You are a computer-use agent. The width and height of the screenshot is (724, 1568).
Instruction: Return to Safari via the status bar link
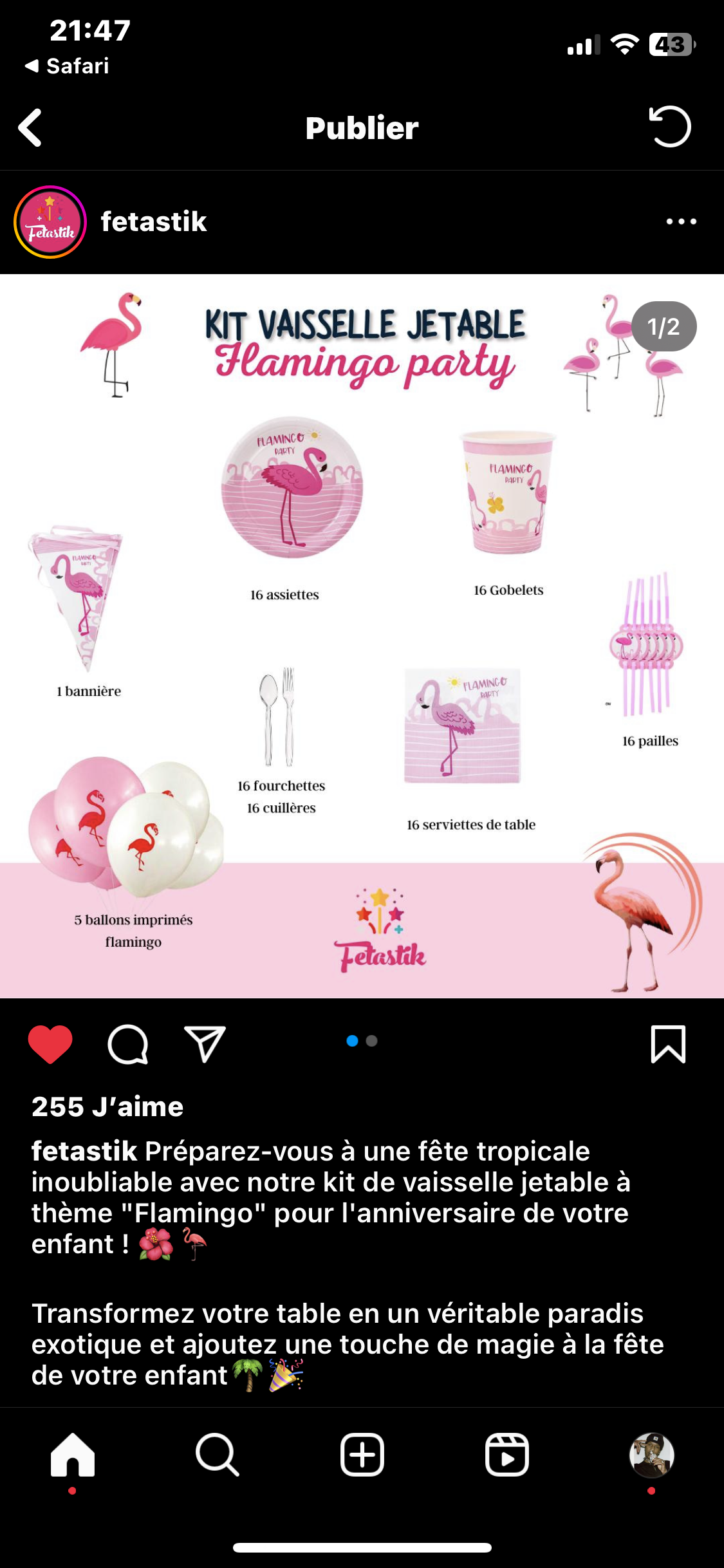pyautogui.click(x=68, y=66)
